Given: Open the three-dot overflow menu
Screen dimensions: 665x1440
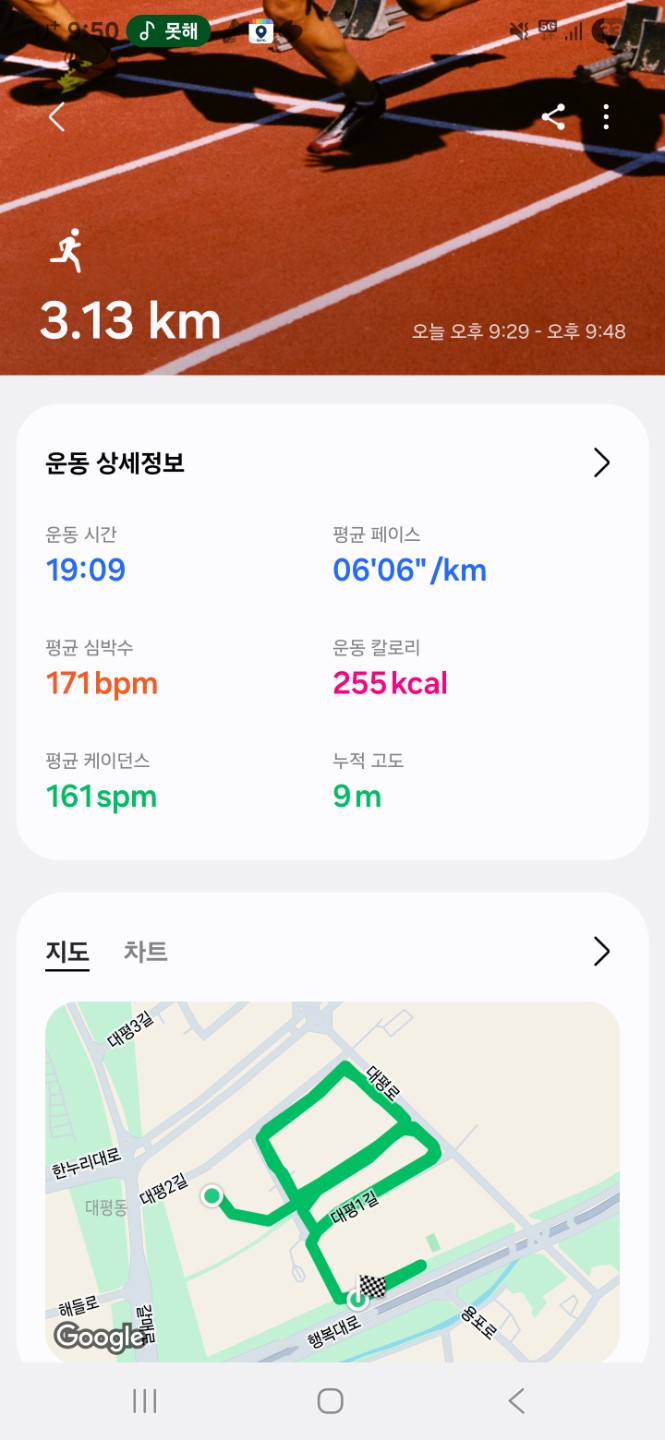Looking at the screenshot, I should (606, 117).
